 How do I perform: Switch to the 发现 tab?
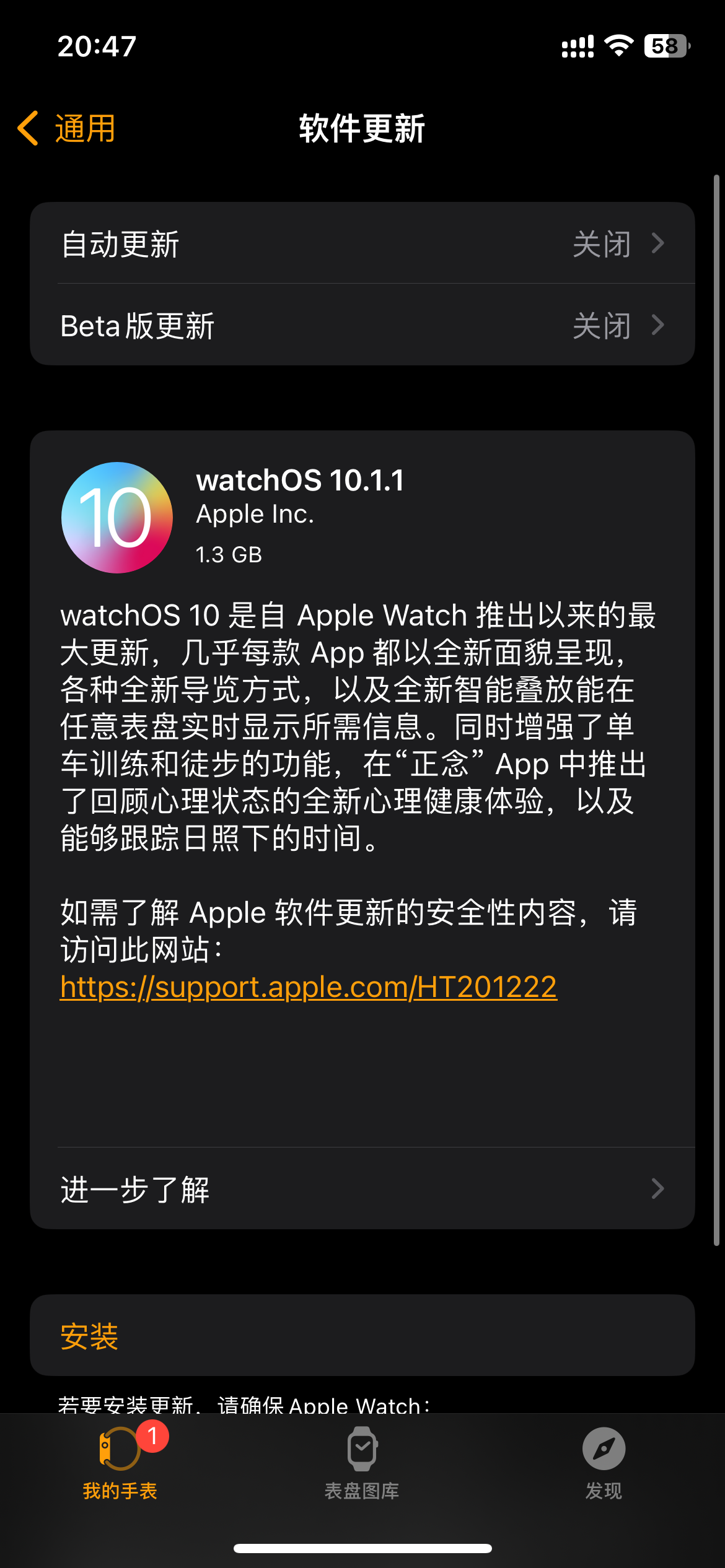coord(604,1464)
